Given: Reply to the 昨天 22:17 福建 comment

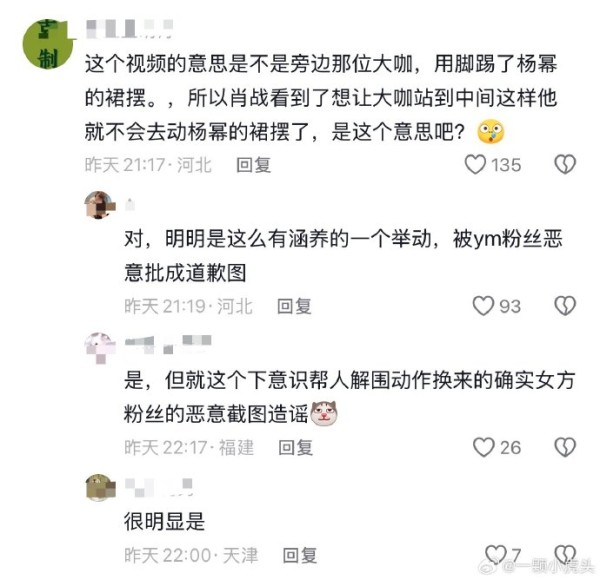Looking at the screenshot, I should (x=295, y=447).
